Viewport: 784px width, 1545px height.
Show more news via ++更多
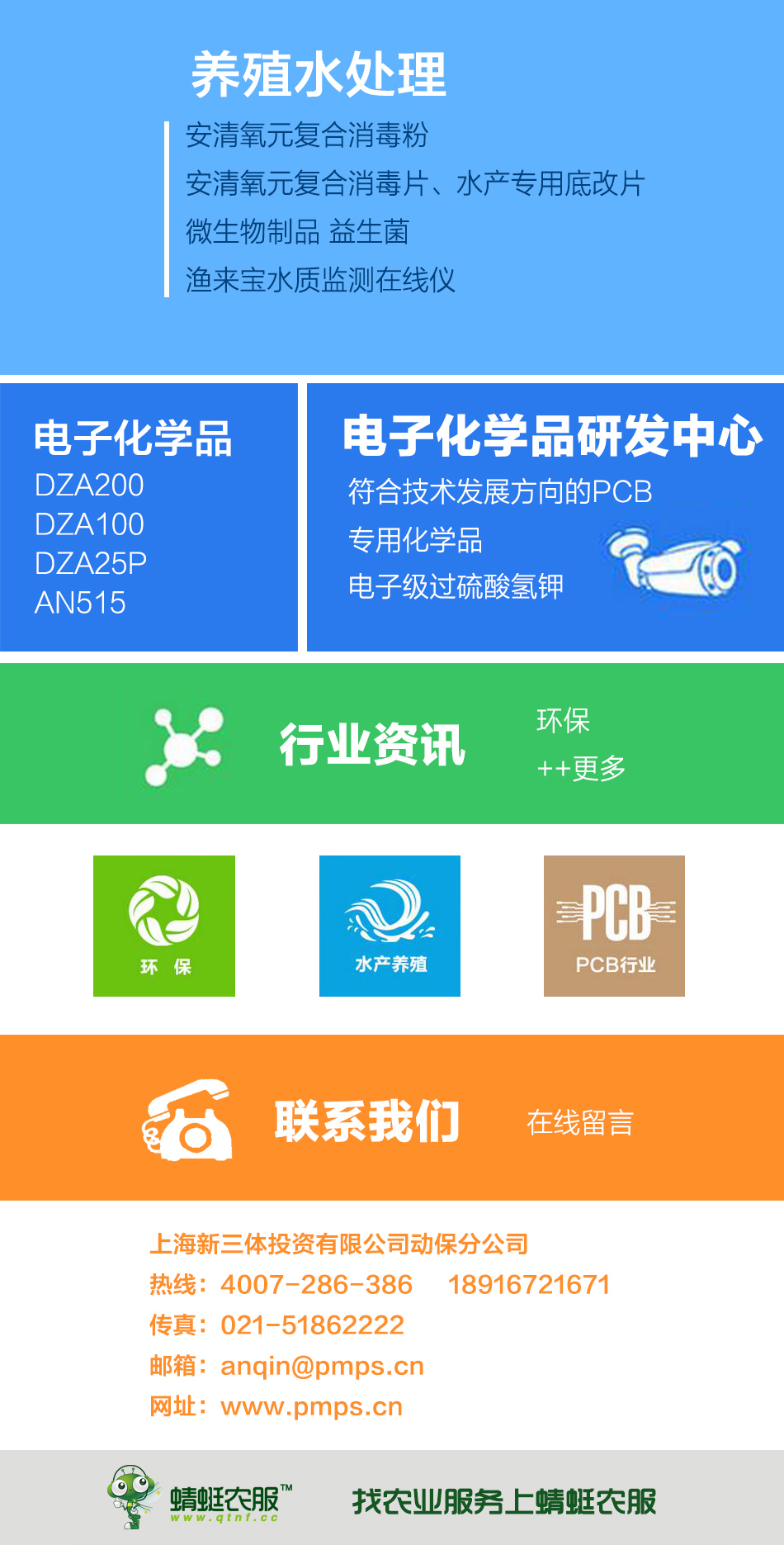[x=581, y=769]
